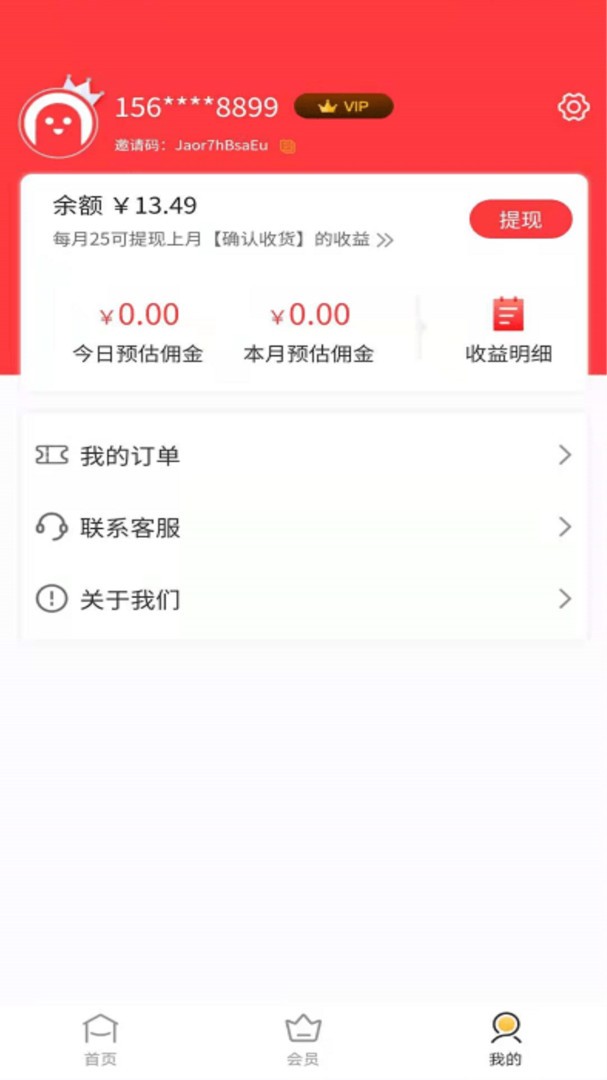Tap the 提现 withdraw button
The image size is (607, 1080).
click(x=520, y=220)
